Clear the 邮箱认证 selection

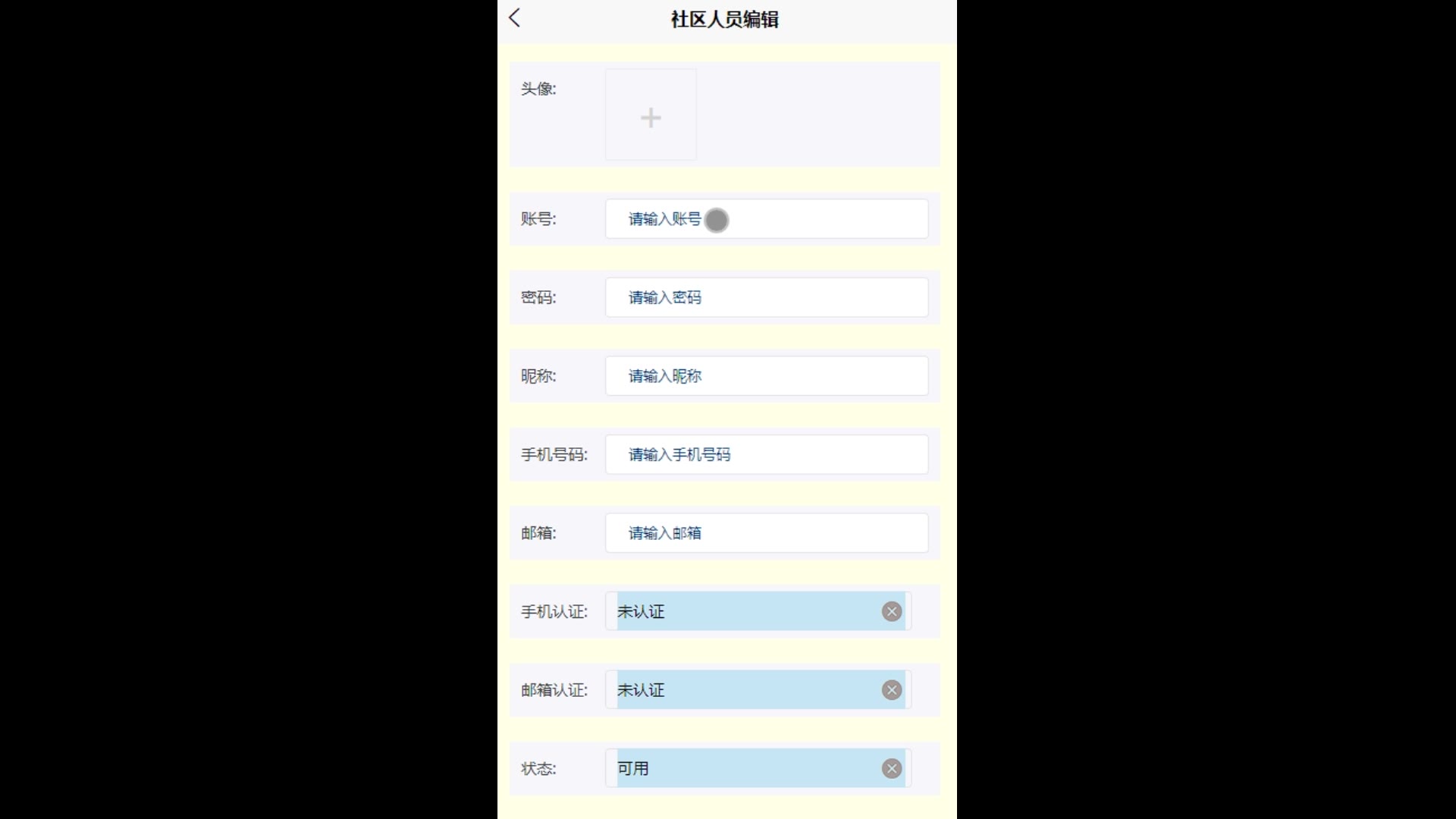(892, 690)
